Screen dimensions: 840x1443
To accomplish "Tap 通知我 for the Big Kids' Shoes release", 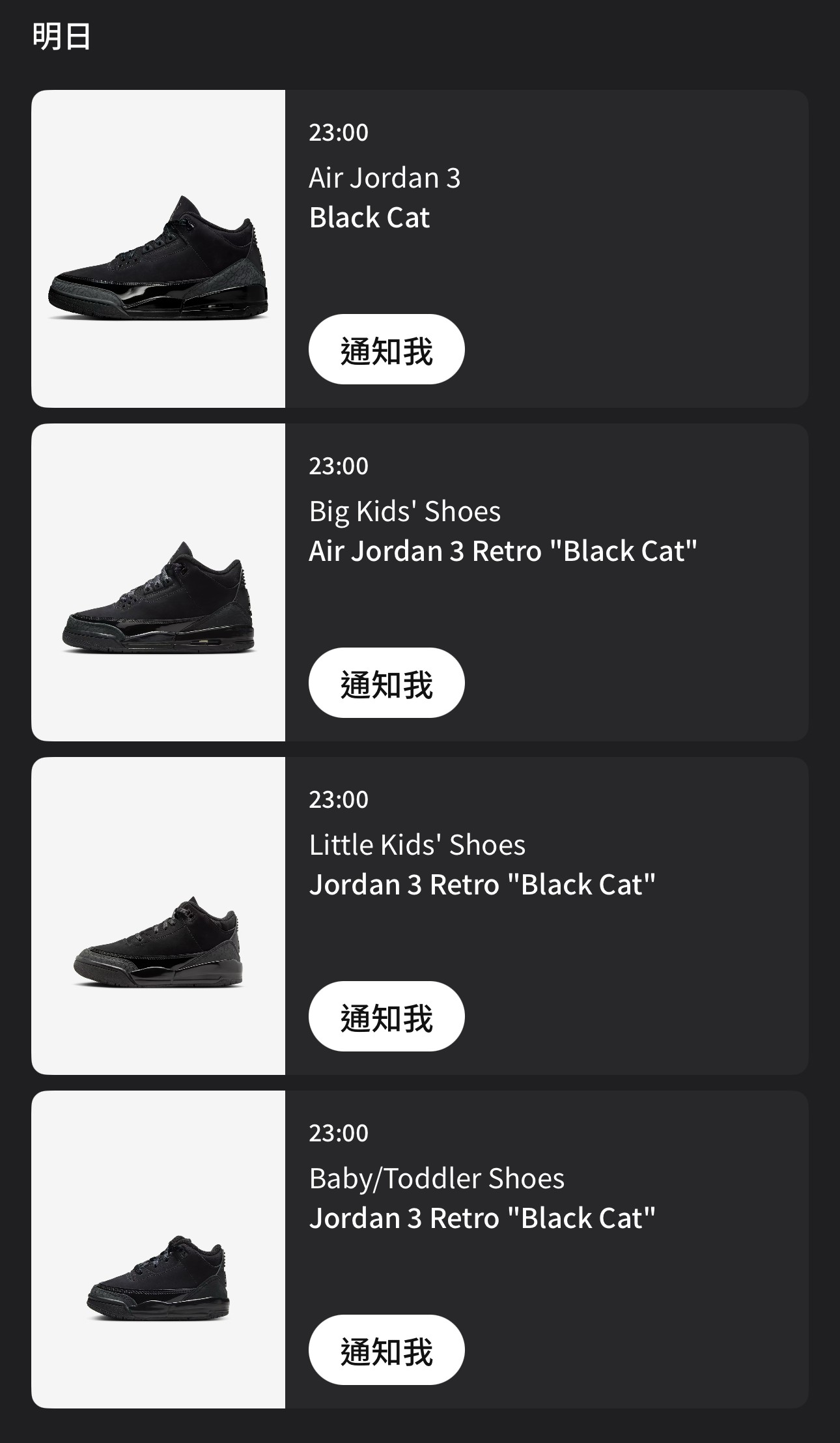I will [386, 683].
